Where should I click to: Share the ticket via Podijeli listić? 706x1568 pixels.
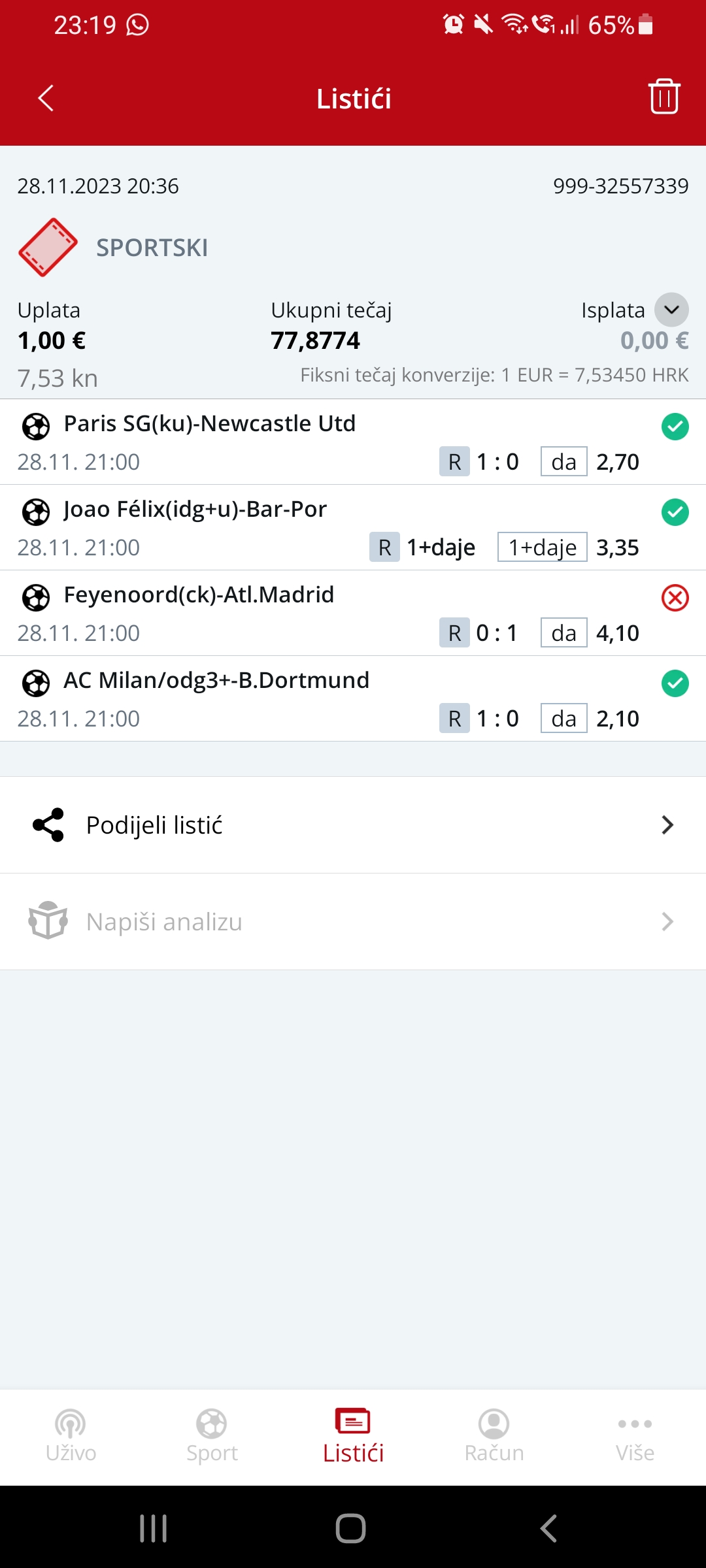[353, 825]
